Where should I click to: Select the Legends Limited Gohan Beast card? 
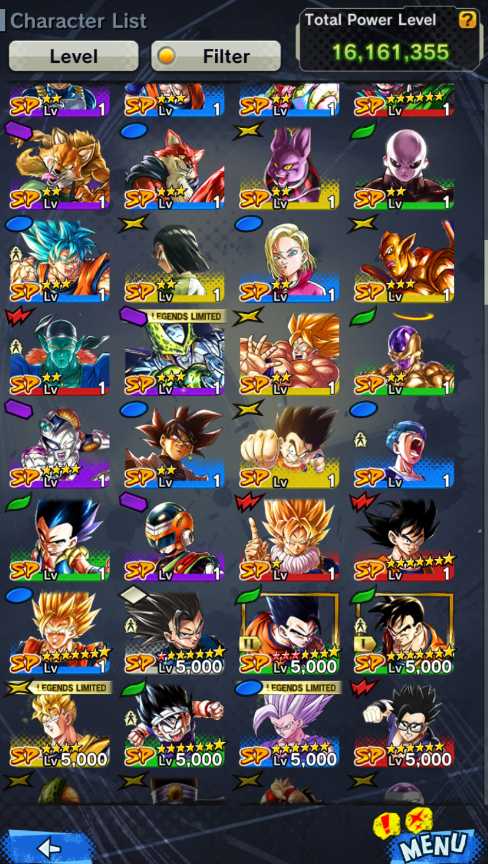(289, 725)
